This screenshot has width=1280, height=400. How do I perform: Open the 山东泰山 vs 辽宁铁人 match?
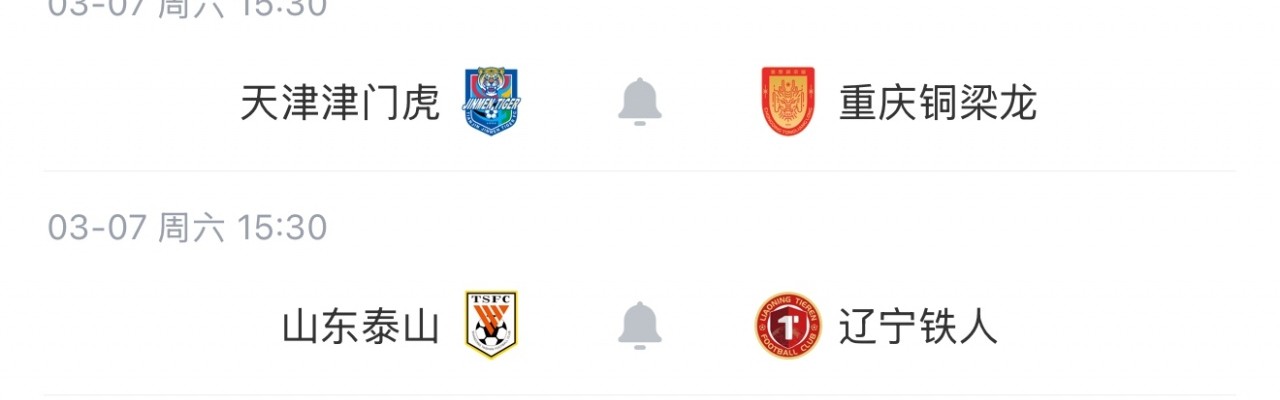pos(361,327)
